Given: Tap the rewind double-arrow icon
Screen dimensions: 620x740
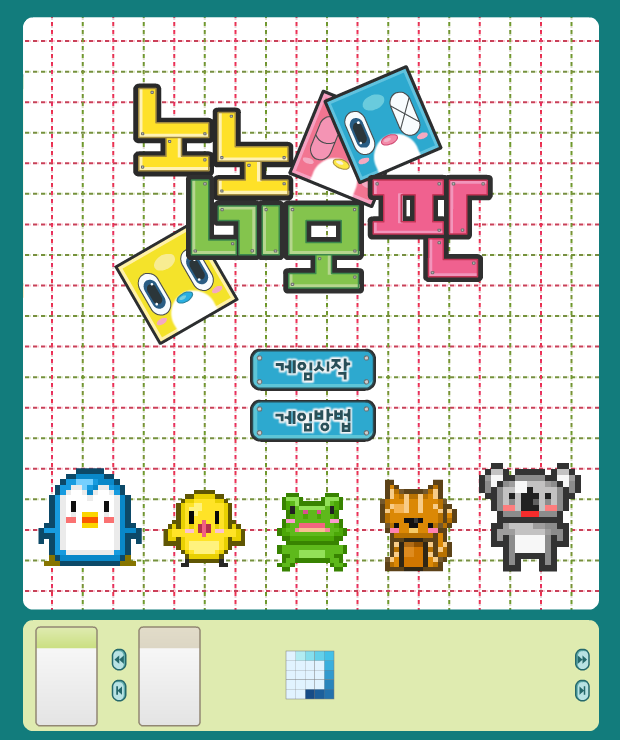Looking at the screenshot, I should coord(119,659).
